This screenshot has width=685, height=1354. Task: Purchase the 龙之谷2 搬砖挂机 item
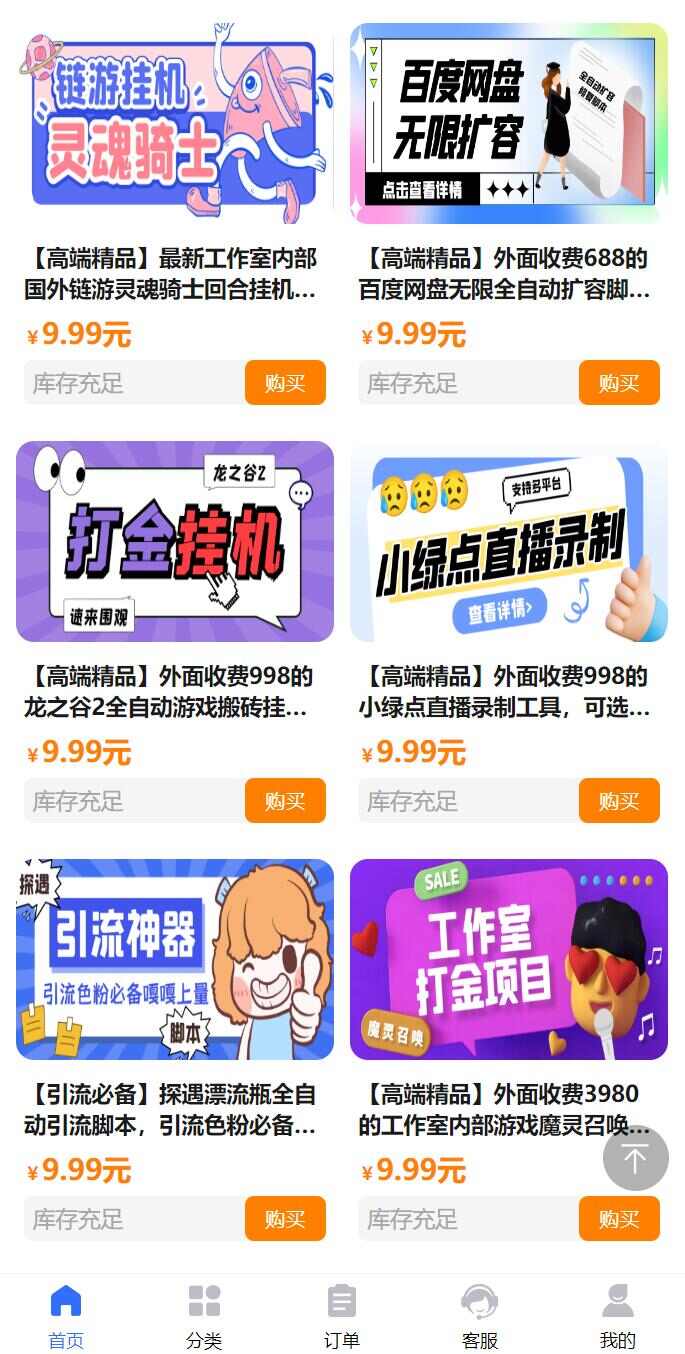click(285, 801)
